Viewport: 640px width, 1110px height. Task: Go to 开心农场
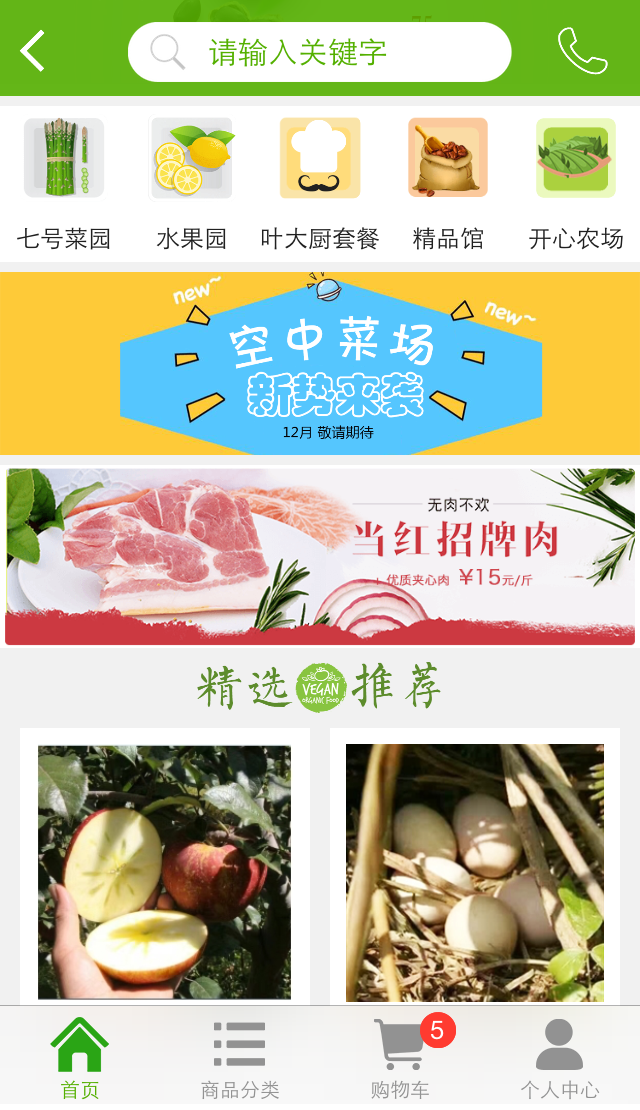click(576, 182)
